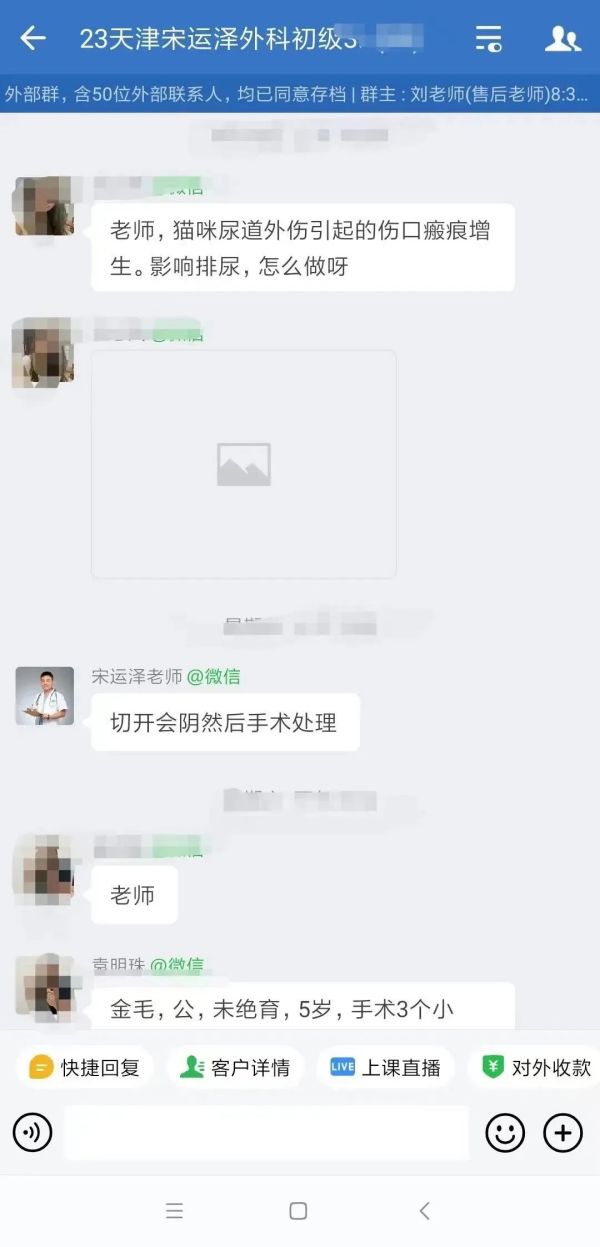Image resolution: width=600 pixels, height=1247 pixels.
Task: Switch to voice message input
Action: (32, 1133)
